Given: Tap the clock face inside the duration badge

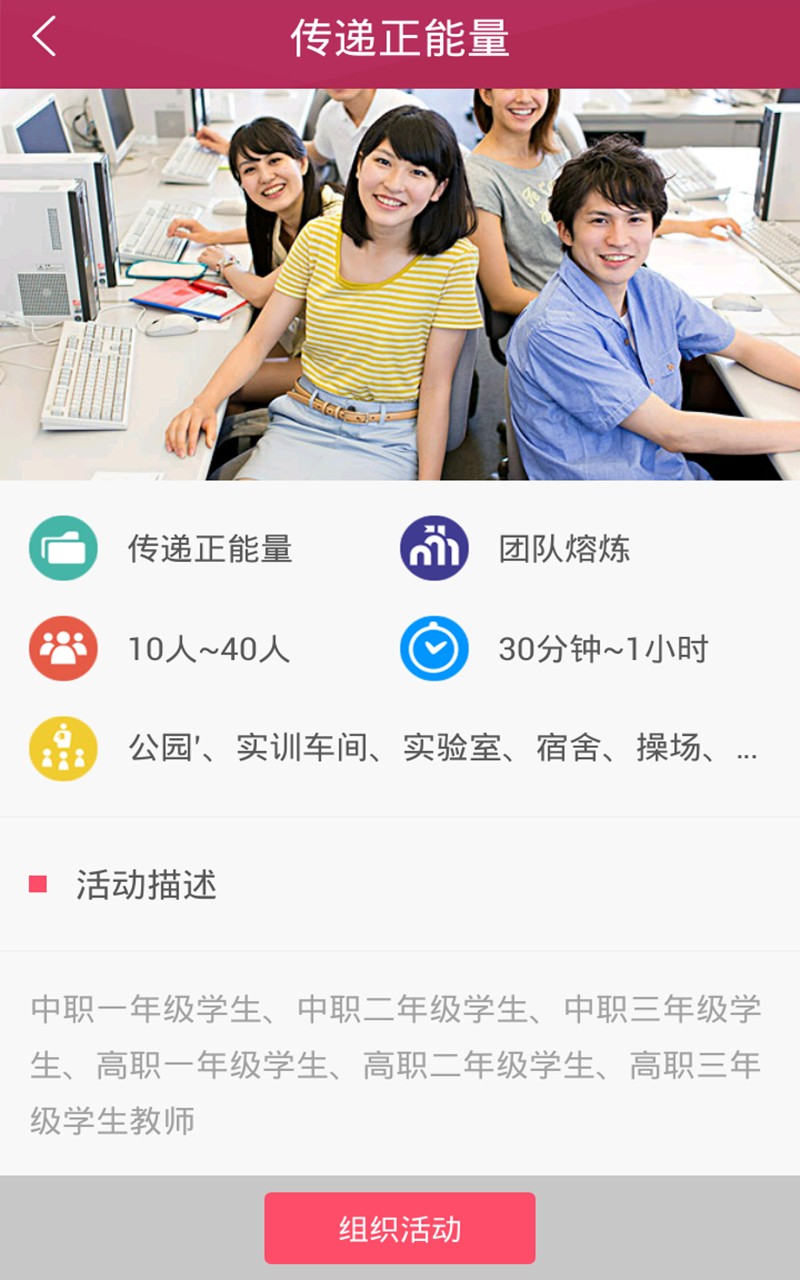Looking at the screenshot, I should (x=435, y=648).
